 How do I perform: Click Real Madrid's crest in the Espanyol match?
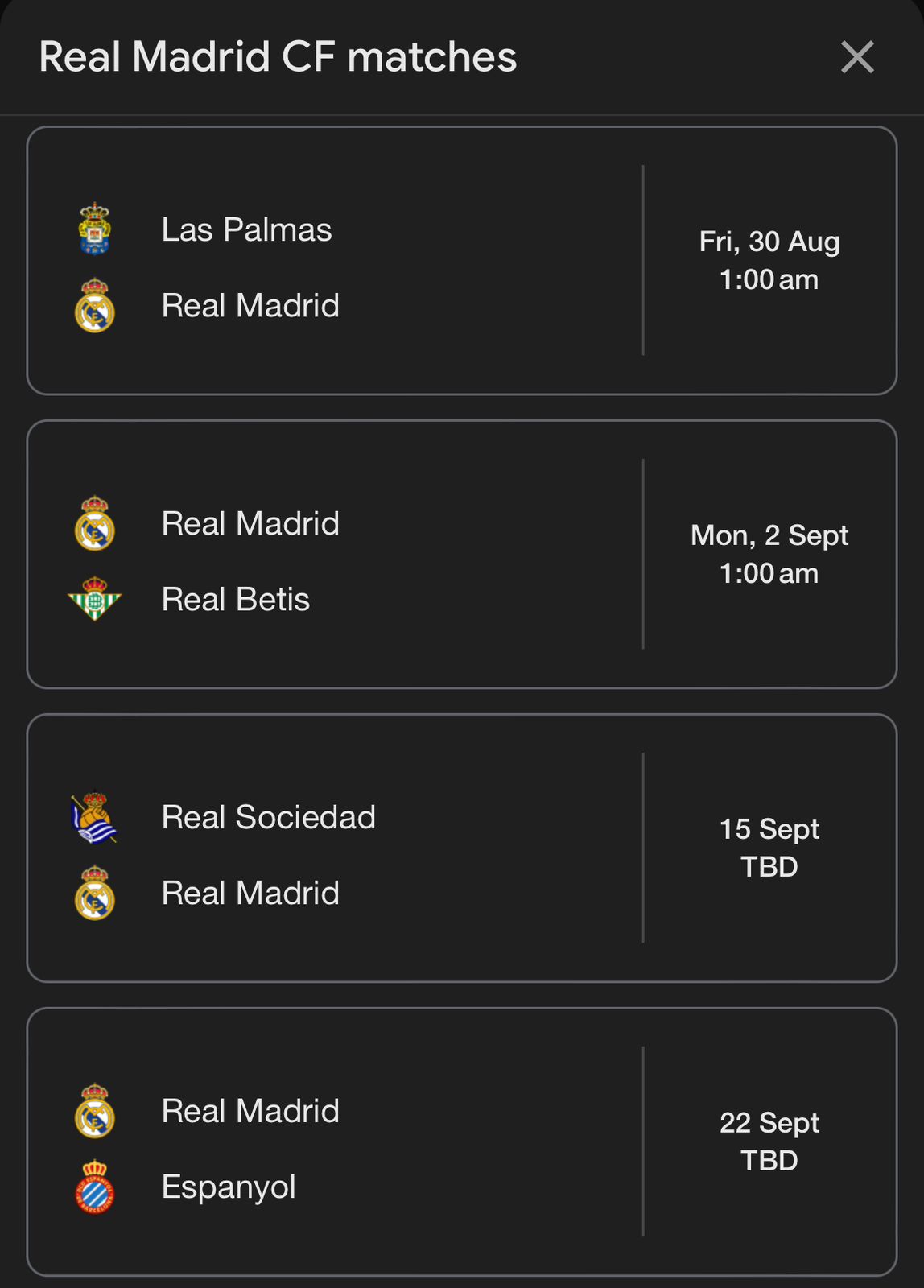point(94,1111)
